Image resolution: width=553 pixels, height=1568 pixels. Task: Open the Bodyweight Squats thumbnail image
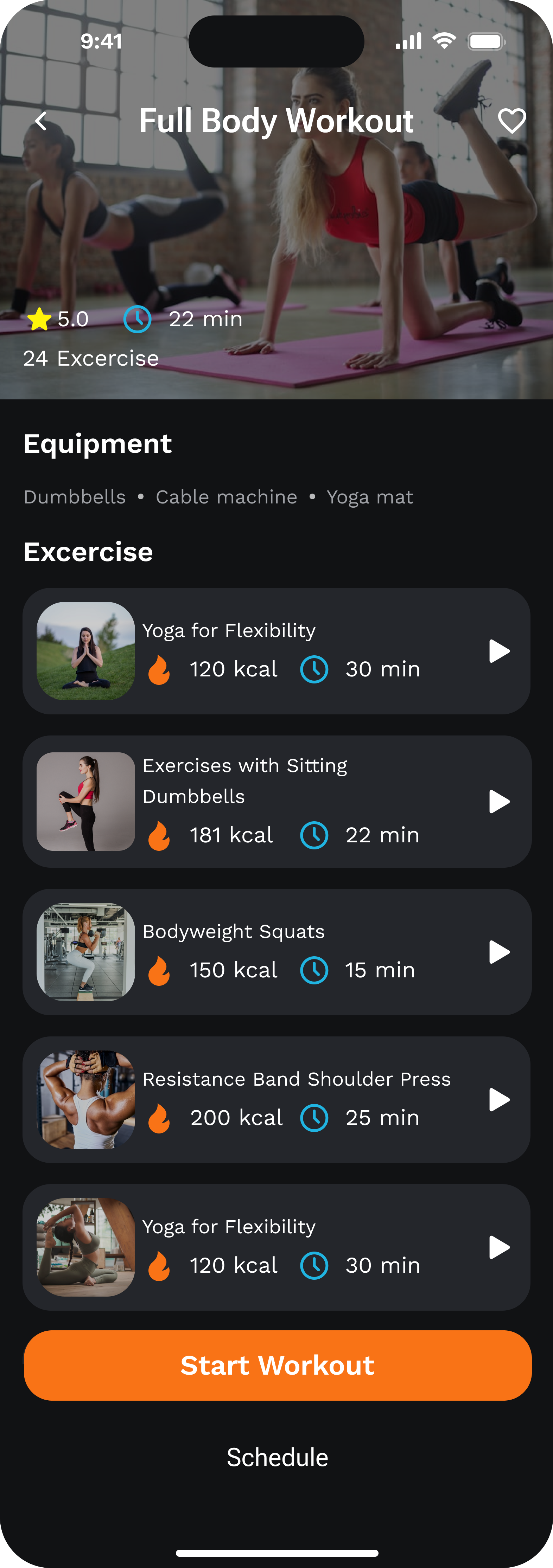(85, 951)
